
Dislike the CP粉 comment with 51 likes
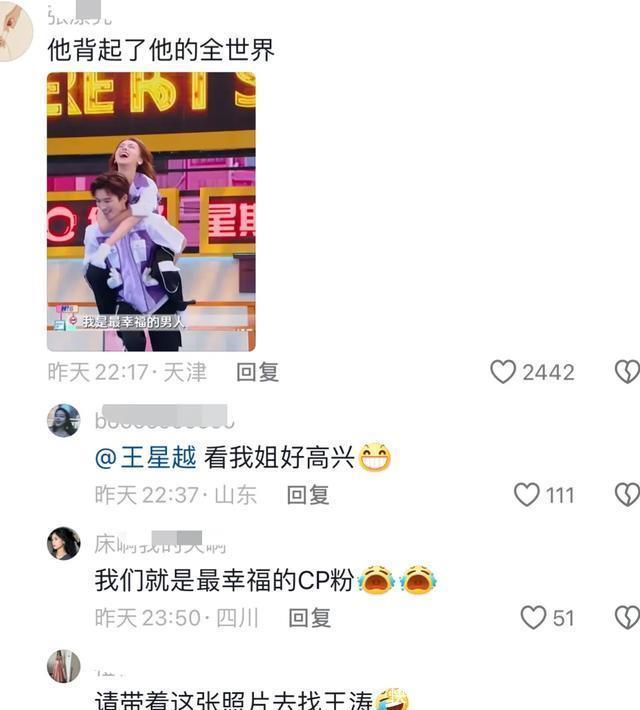627,618
